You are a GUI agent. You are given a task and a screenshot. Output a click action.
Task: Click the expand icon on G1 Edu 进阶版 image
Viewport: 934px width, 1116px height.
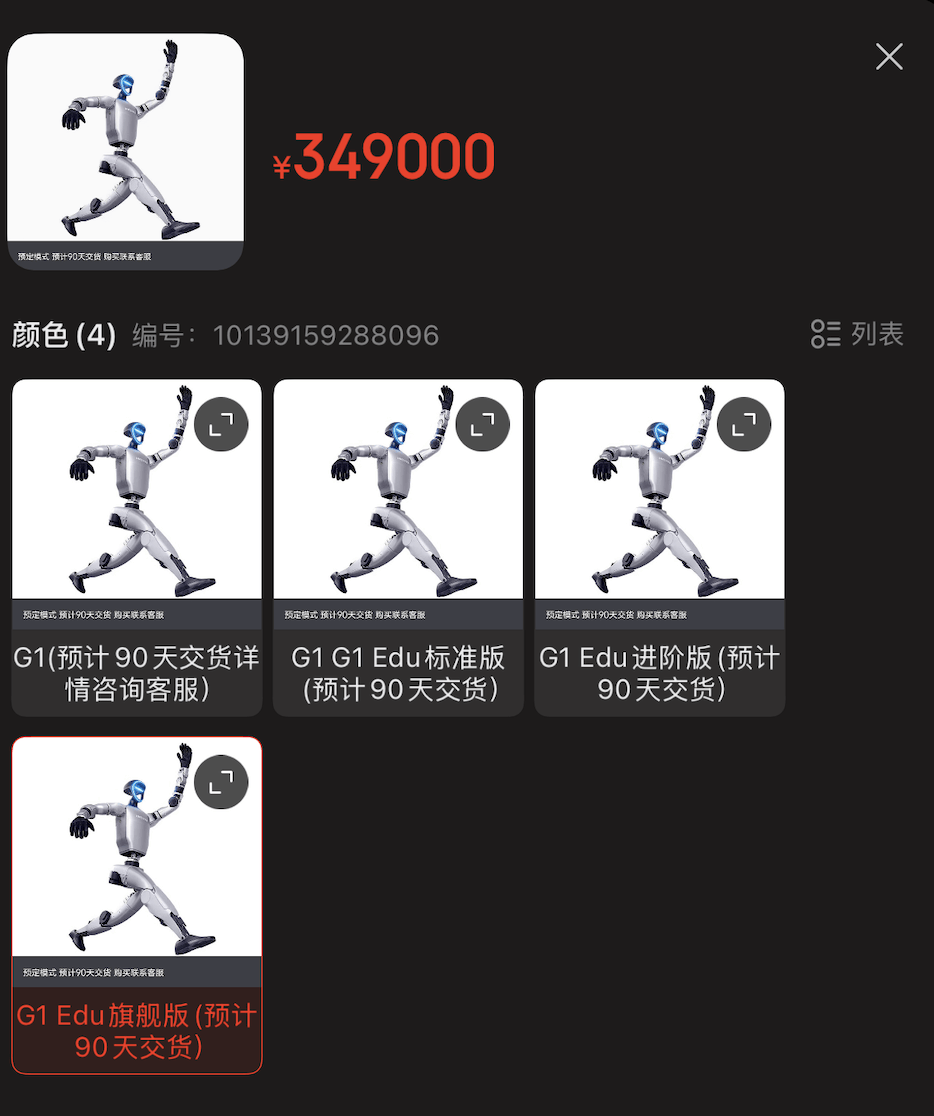click(744, 423)
